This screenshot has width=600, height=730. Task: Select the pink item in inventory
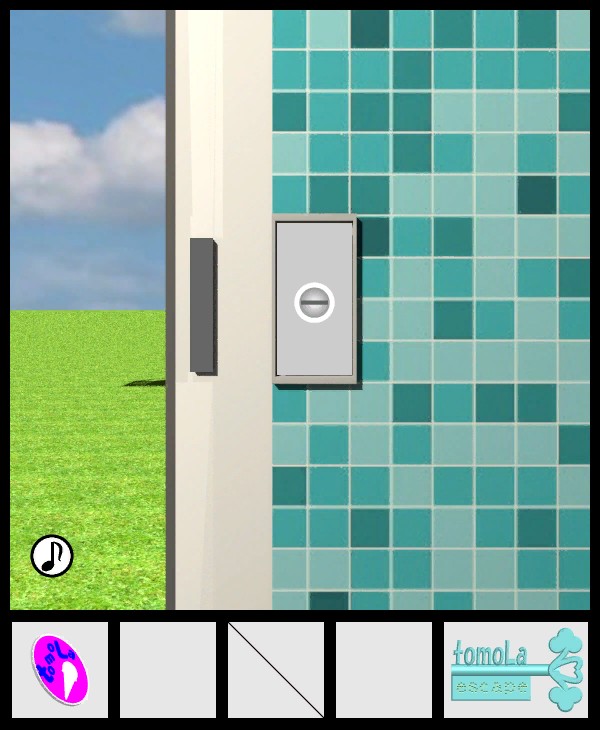[x=60, y=670]
